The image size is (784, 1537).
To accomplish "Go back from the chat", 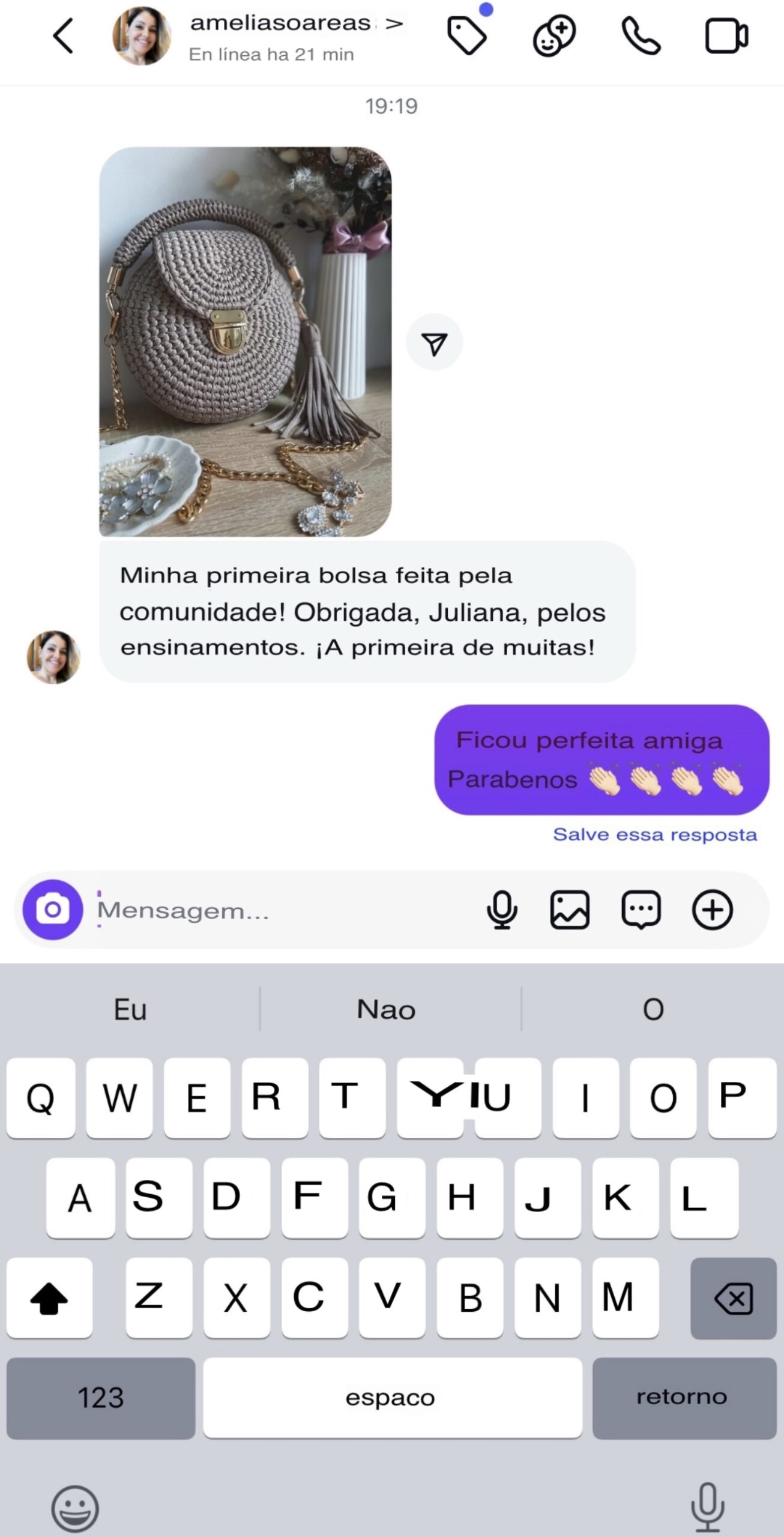I will tap(63, 36).
